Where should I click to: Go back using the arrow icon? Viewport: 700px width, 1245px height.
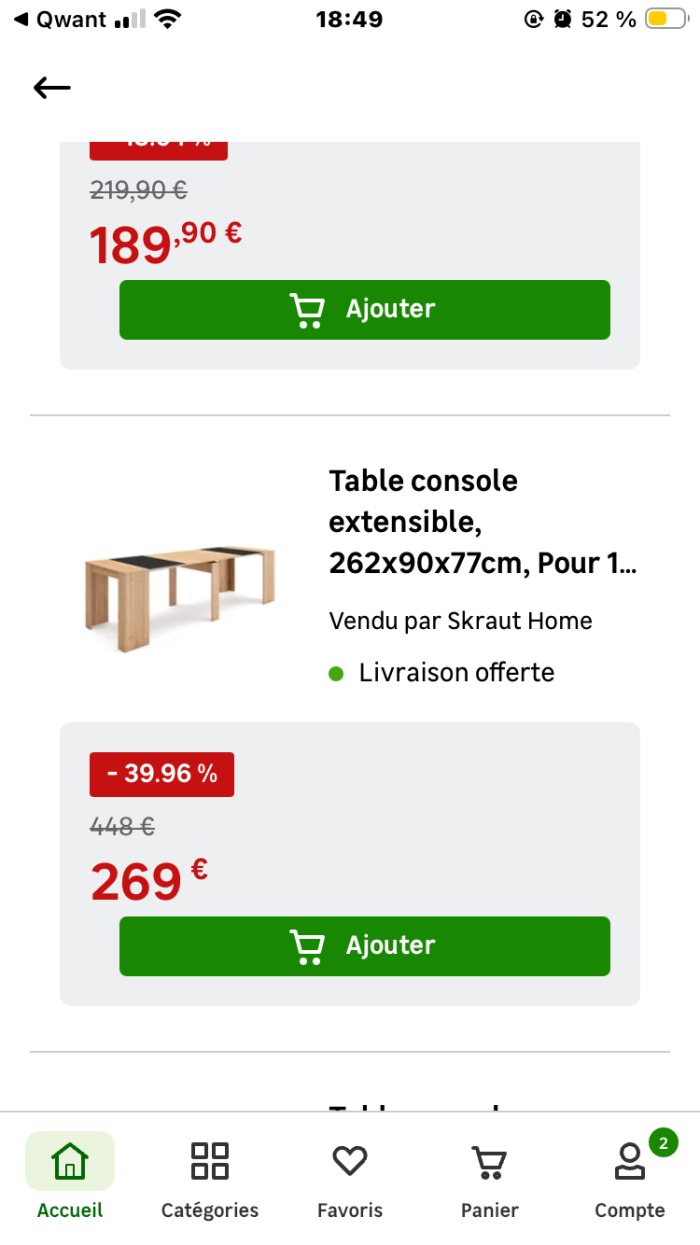[52, 88]
